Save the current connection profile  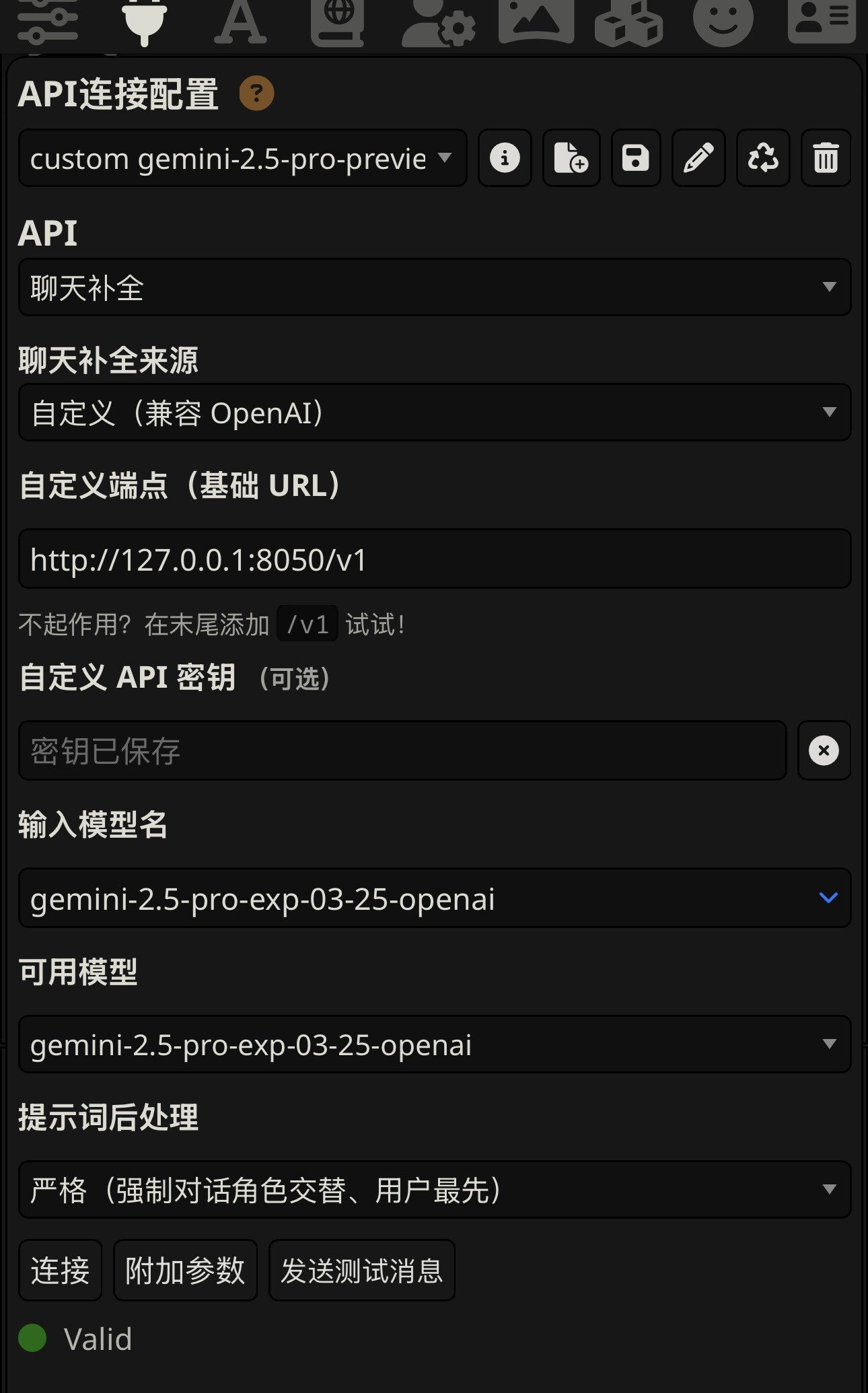coord(636,159)
